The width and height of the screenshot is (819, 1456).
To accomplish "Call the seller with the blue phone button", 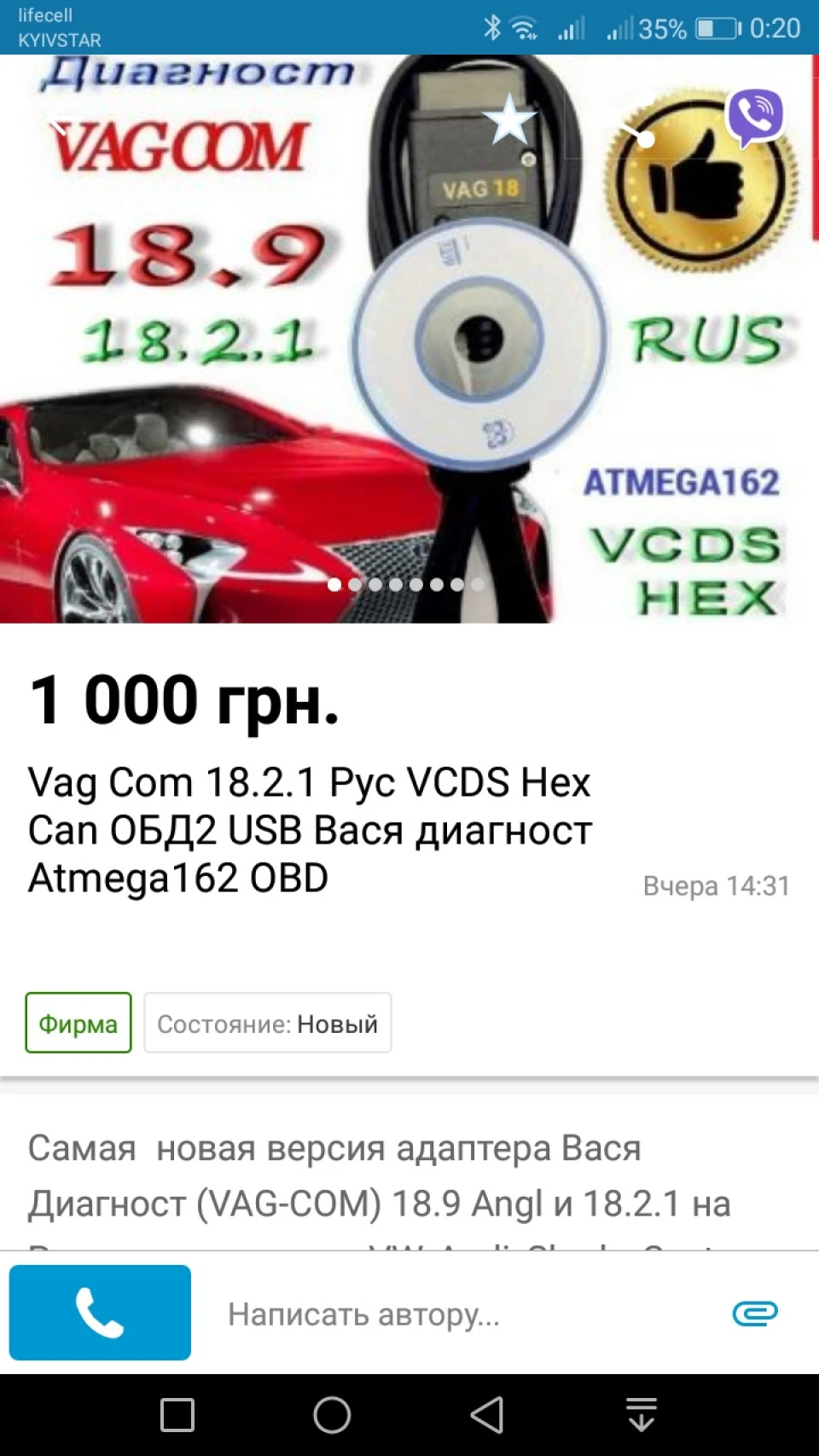I will point(100,1312).
